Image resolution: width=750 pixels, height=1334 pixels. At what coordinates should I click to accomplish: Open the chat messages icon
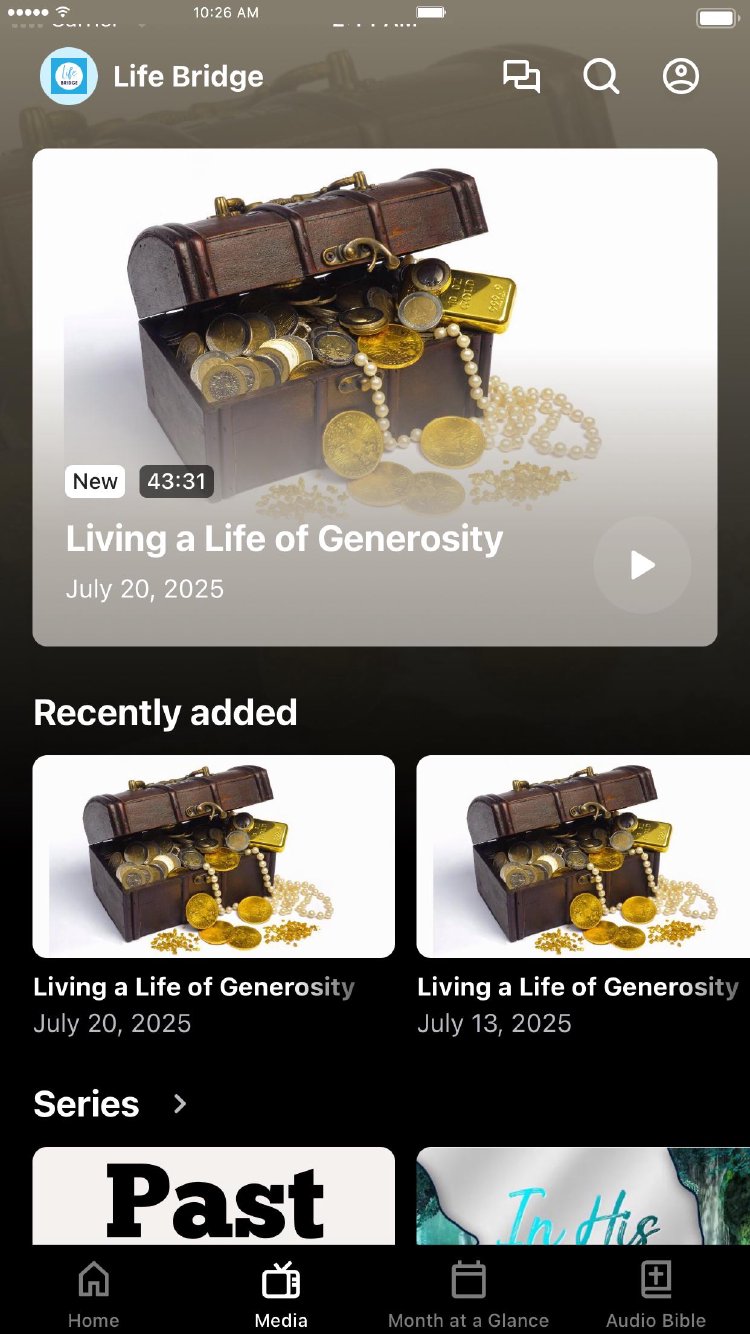coord(521,77)
